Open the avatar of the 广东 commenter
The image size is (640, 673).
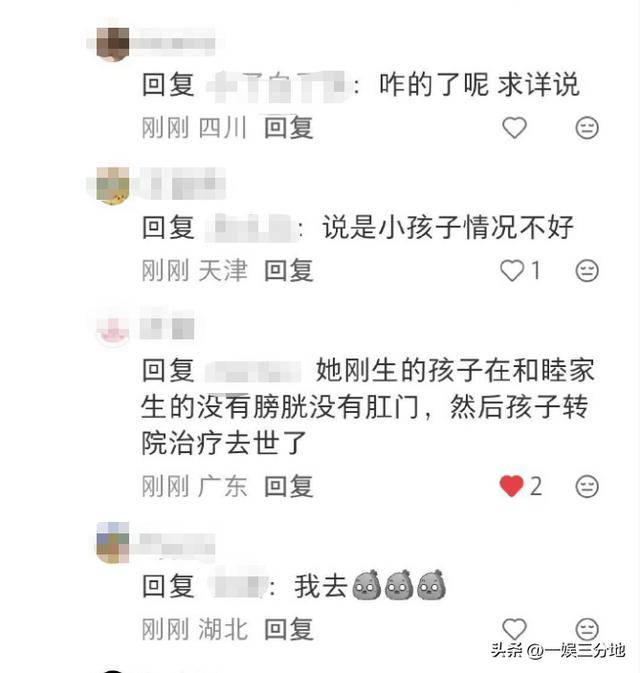tap(113, 328)
